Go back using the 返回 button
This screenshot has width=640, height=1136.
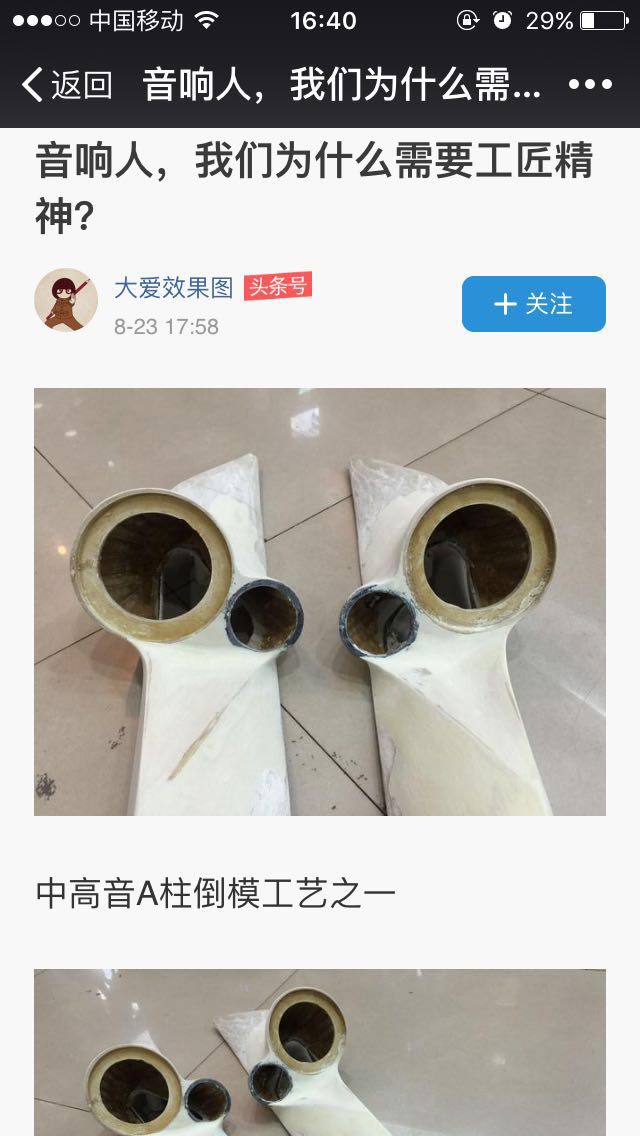click(66, 85)
